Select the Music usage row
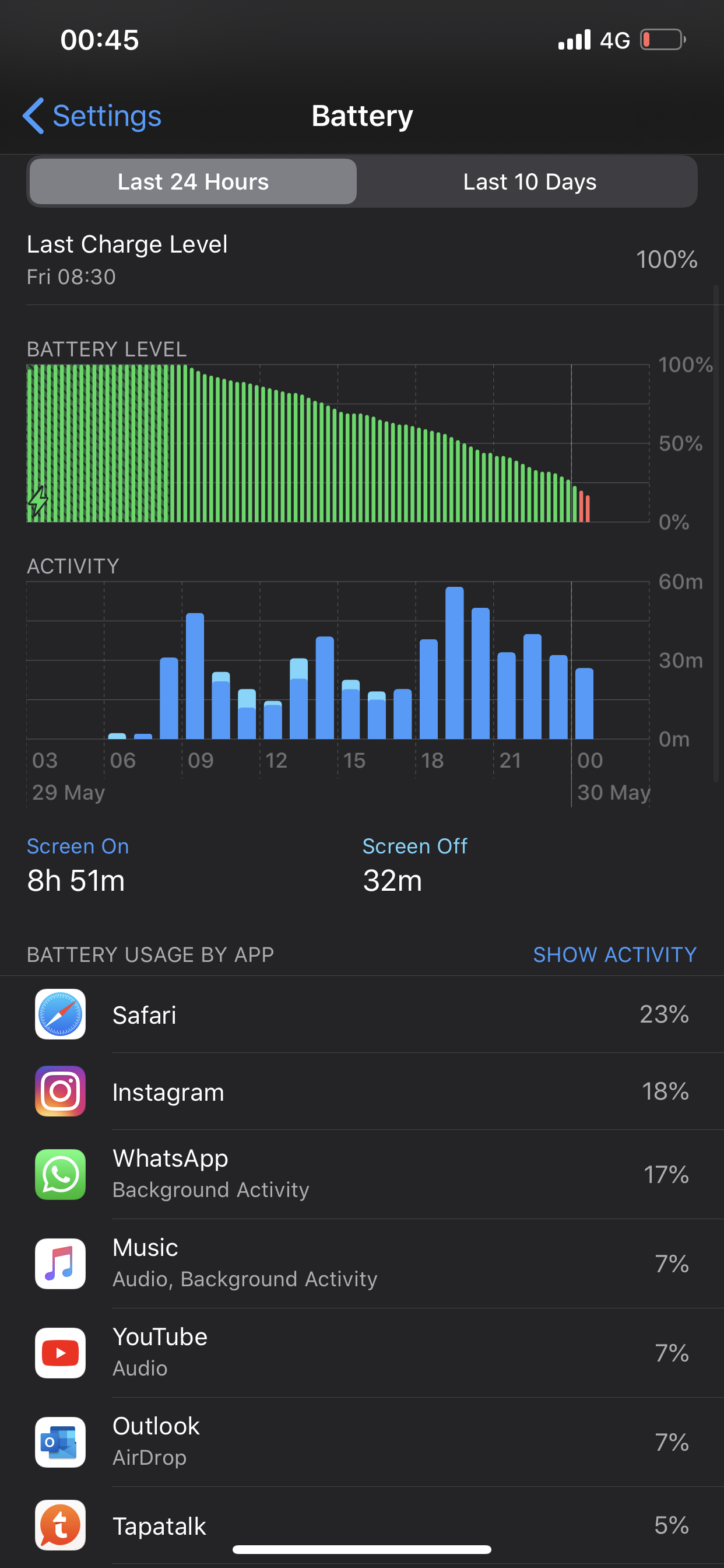724x1568 pixels. click(x=362, y=1263)
